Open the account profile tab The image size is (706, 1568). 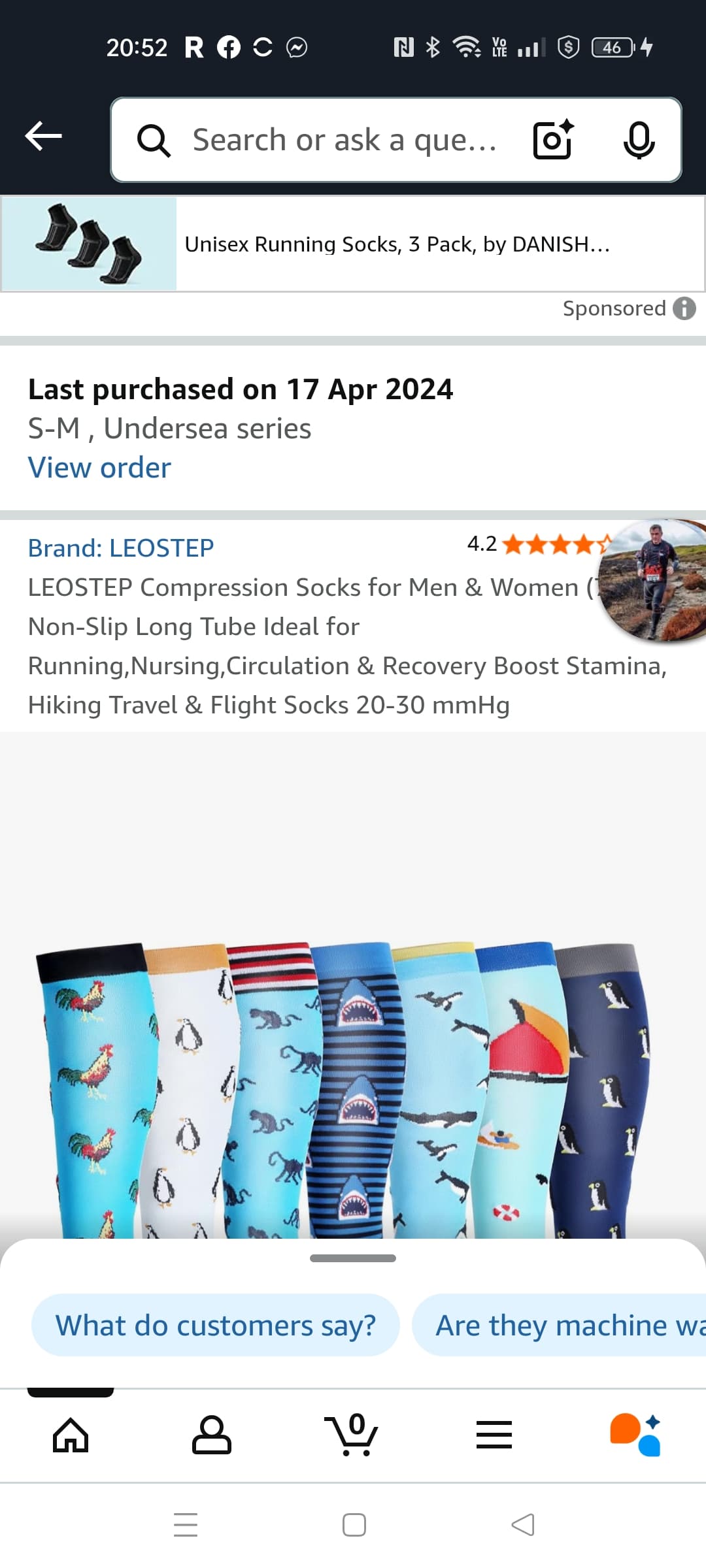[x=212, y=1435]
